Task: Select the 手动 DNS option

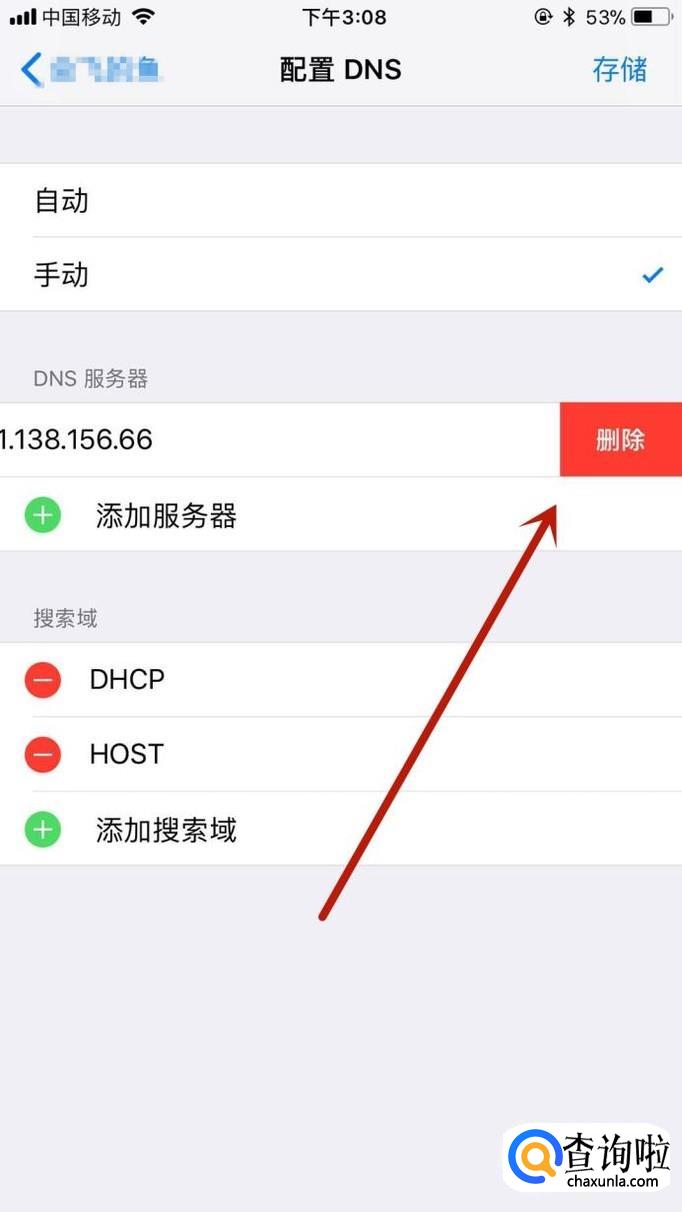Action: (341, 274)
